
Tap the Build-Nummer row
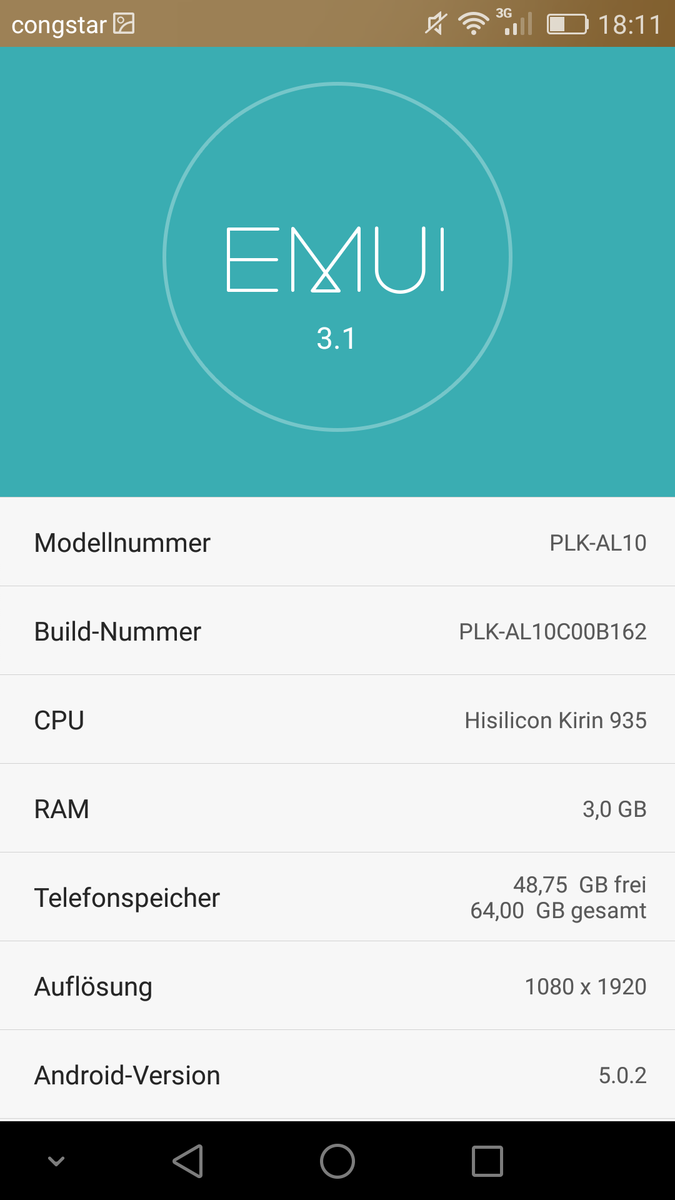(337, 631)
